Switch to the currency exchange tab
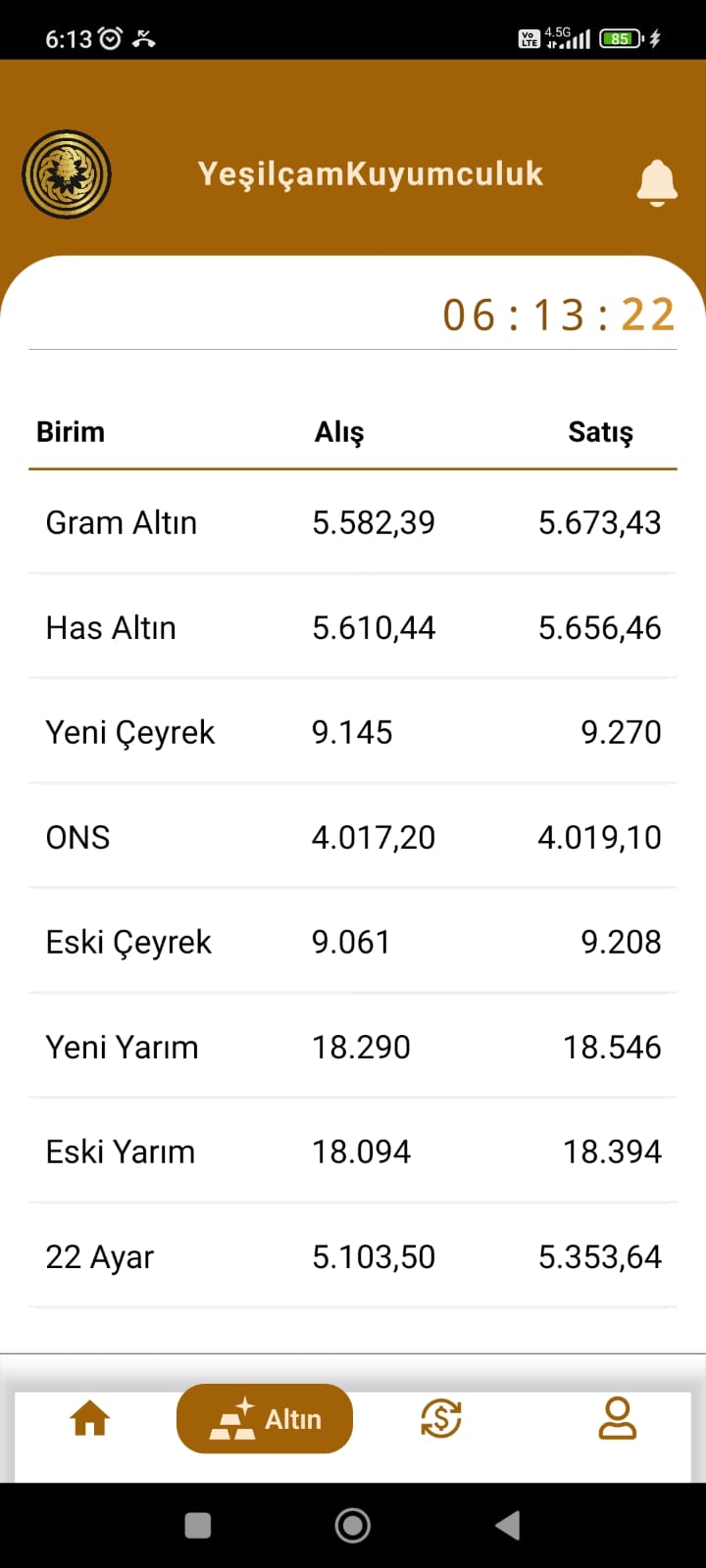 (x=441, y=1418)
